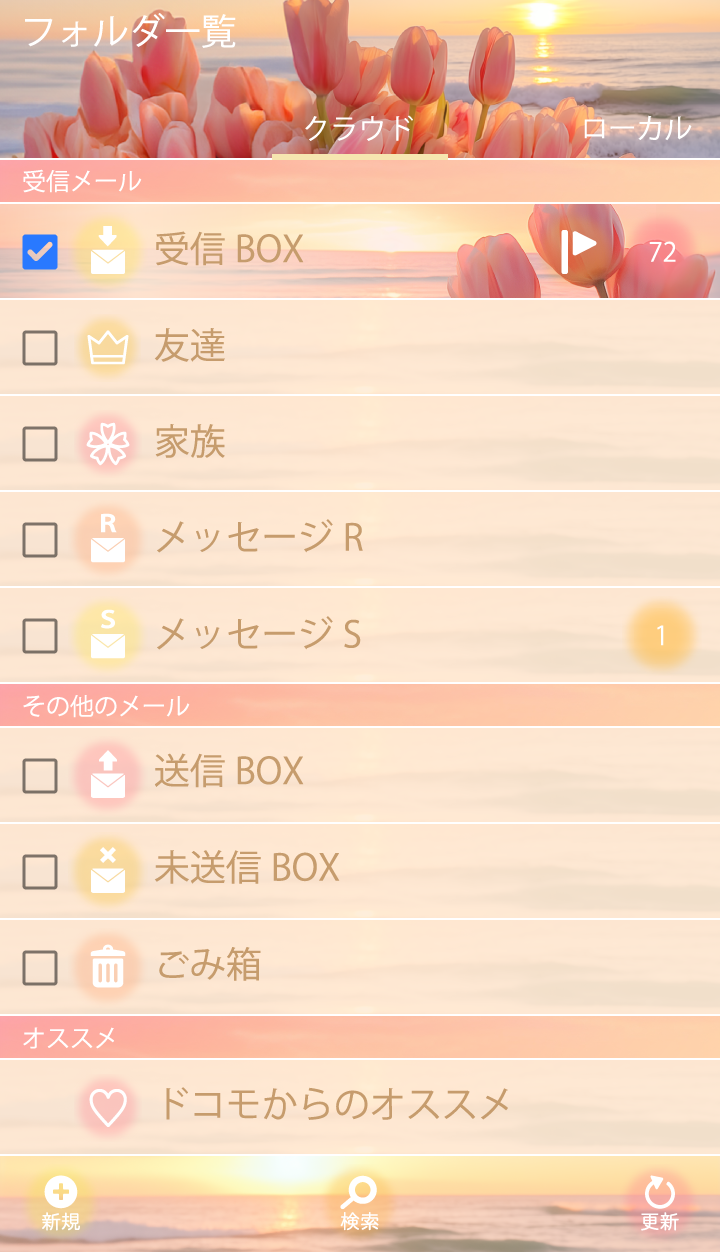This screenshot has height=1252, width=720.
Task: Check the 未送信 BOX checkbox
Action: pos(40,872)
